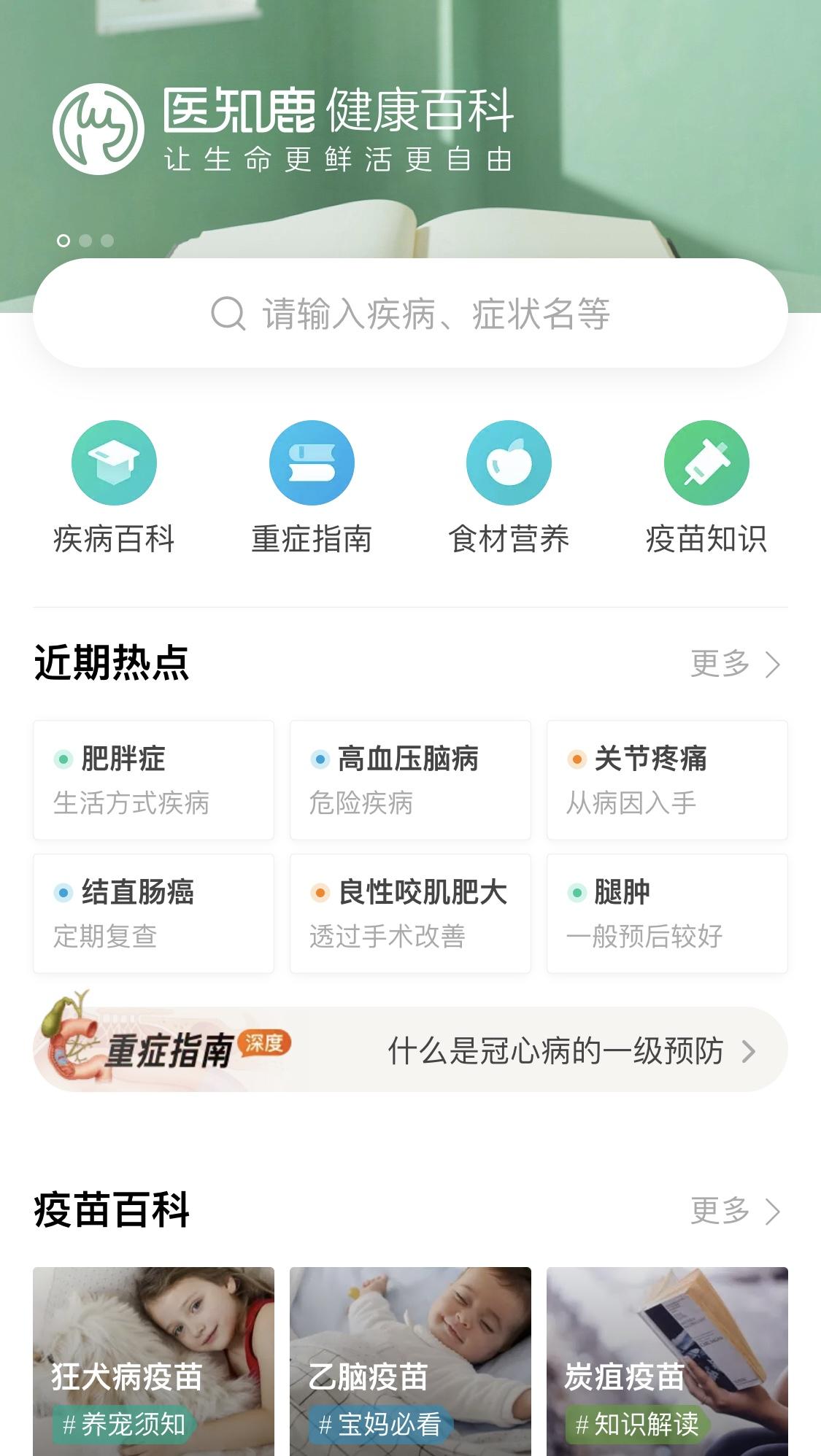Open the 肥胖症 hot topic card
The height and width of the screenshot is (1456, 821).
pos(153,780)
